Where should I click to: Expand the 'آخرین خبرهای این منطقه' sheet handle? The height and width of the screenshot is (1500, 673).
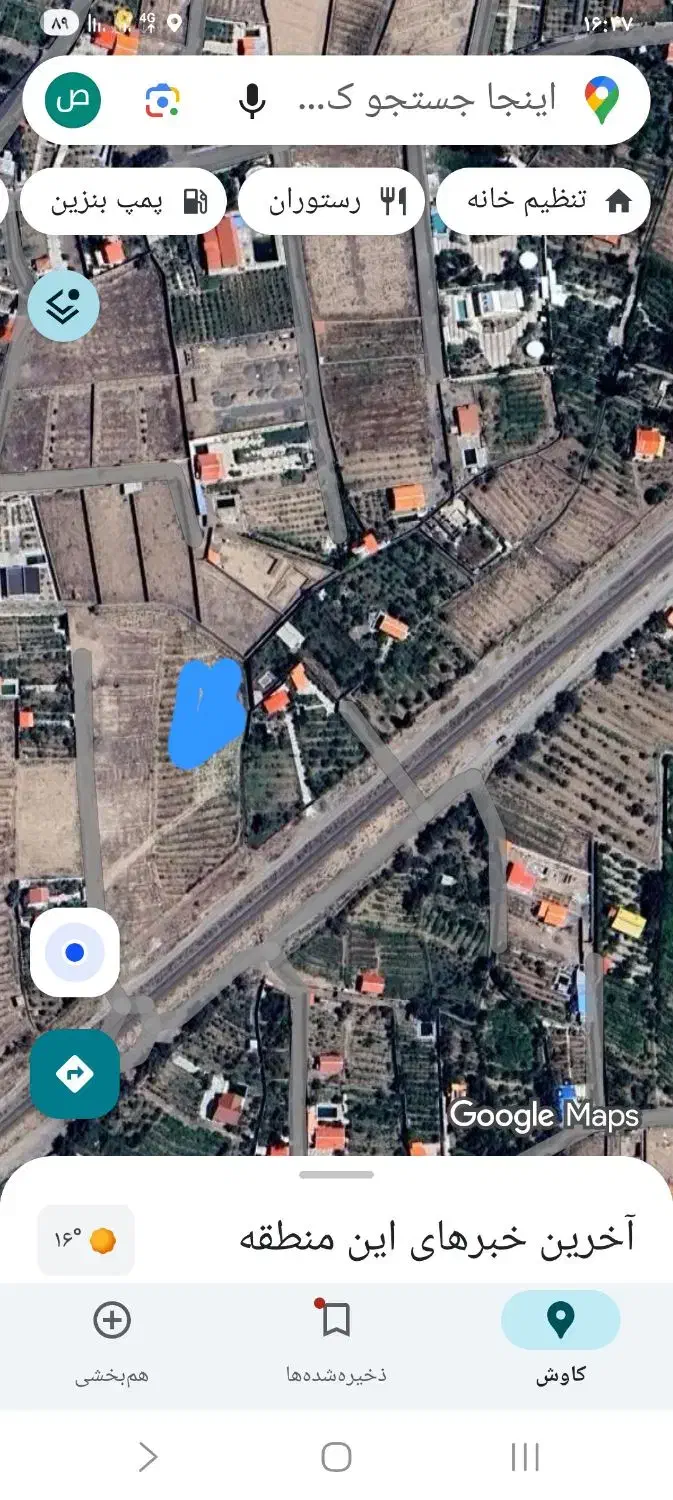(x=336, y=1175)
